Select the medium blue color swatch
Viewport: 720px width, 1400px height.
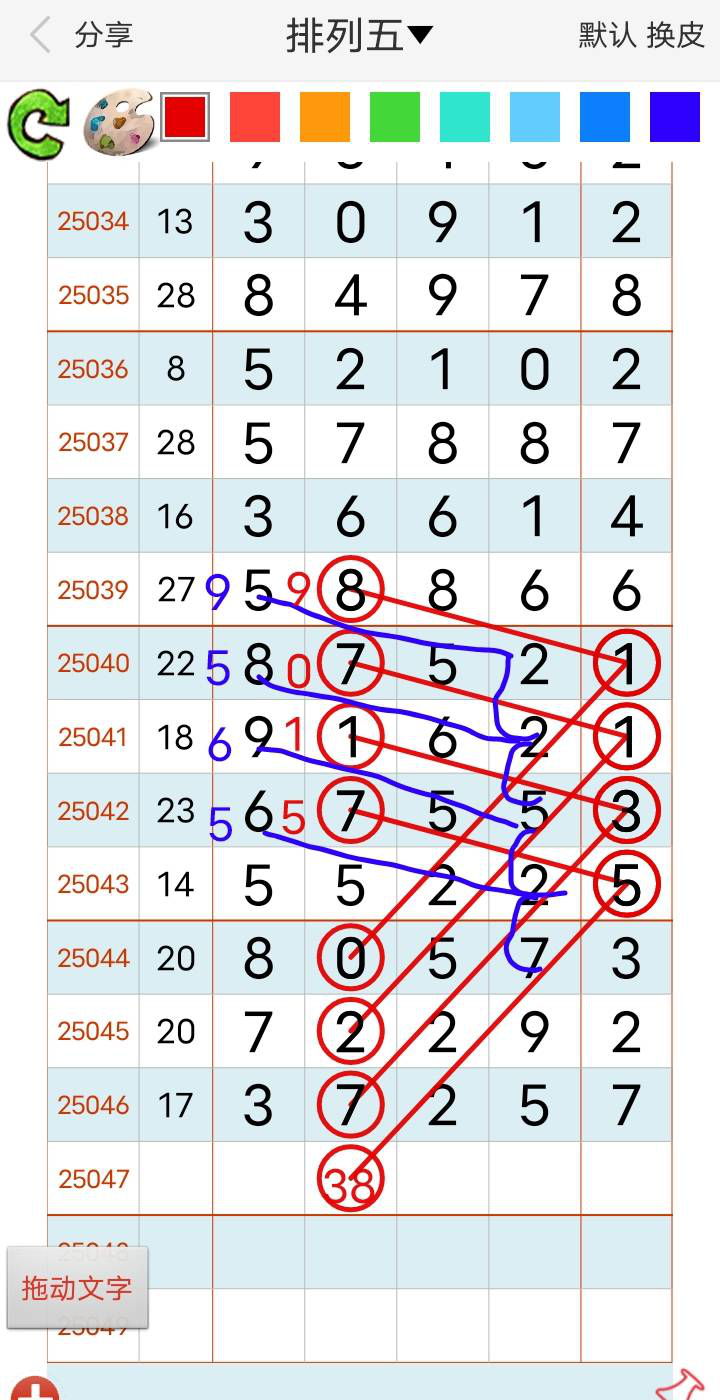pos(605,118)
